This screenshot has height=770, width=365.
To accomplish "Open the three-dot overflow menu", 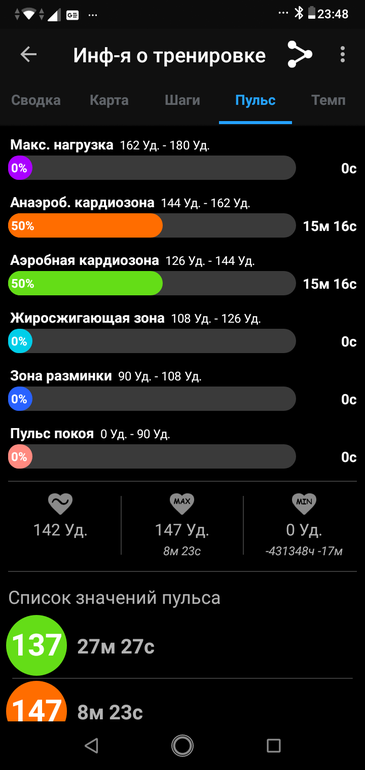I will tap(343, 55).
